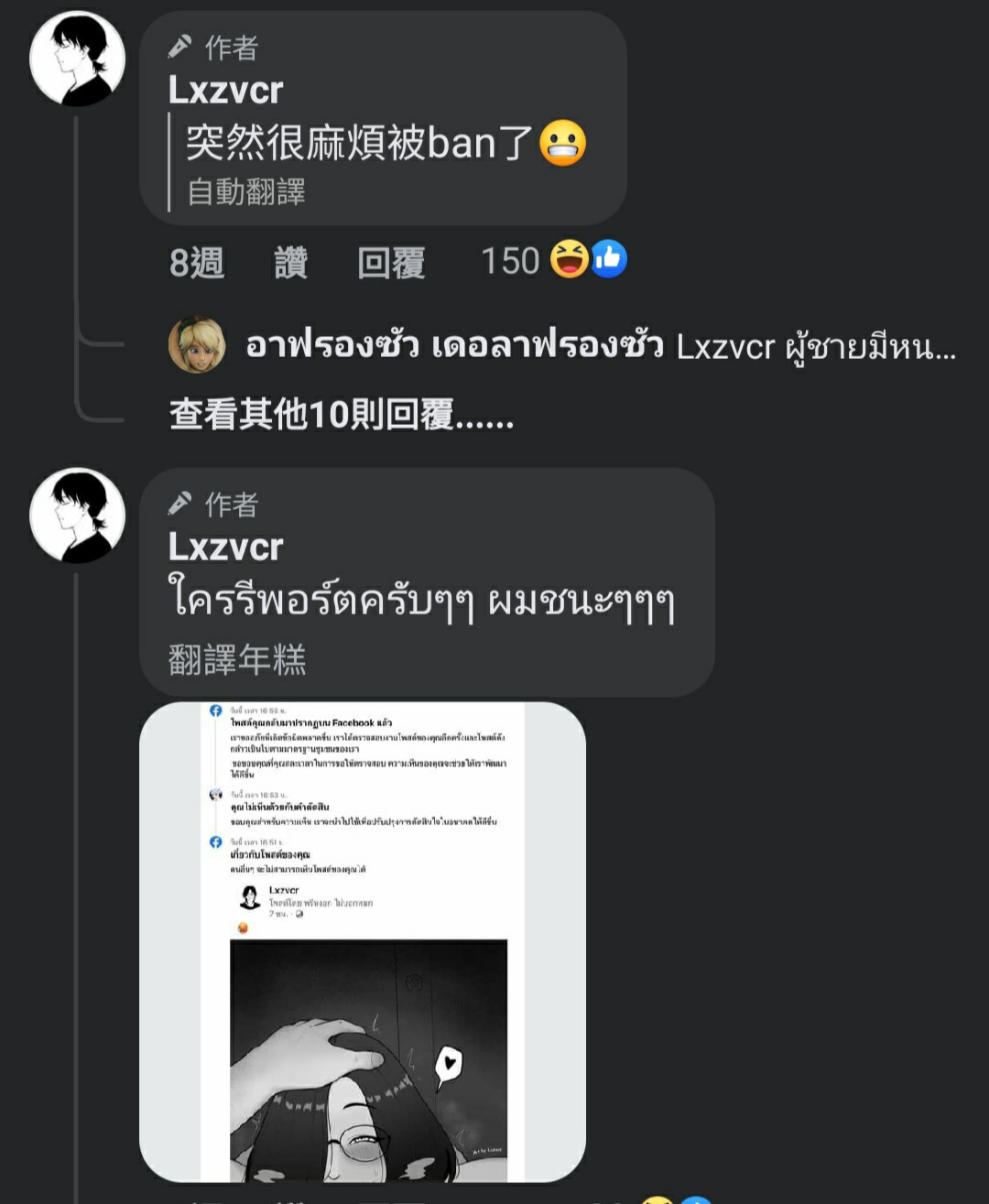989x1204 pixels.
Task: Like the comment about being banned
Action: 290,263
